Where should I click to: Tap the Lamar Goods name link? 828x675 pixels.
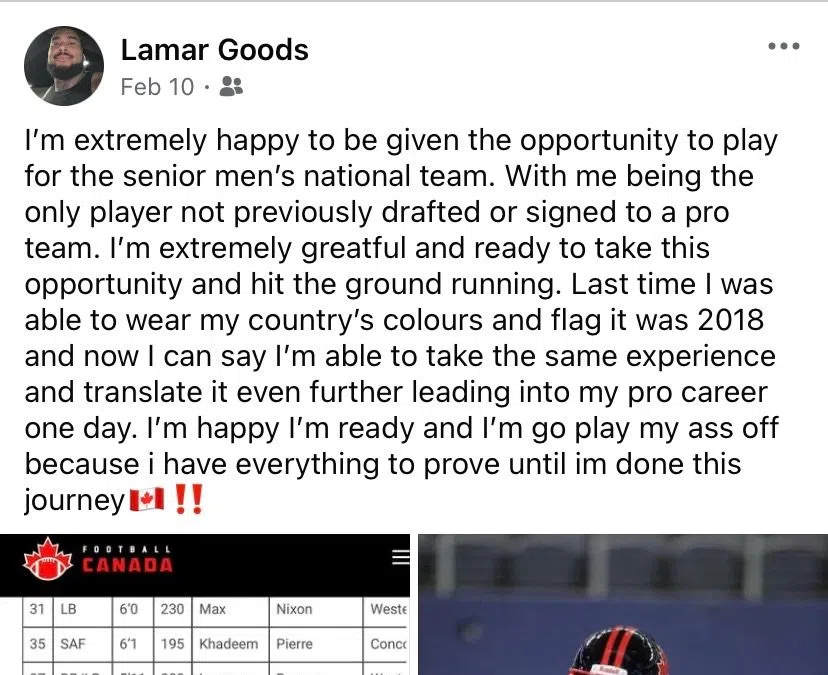pos(214,49)
